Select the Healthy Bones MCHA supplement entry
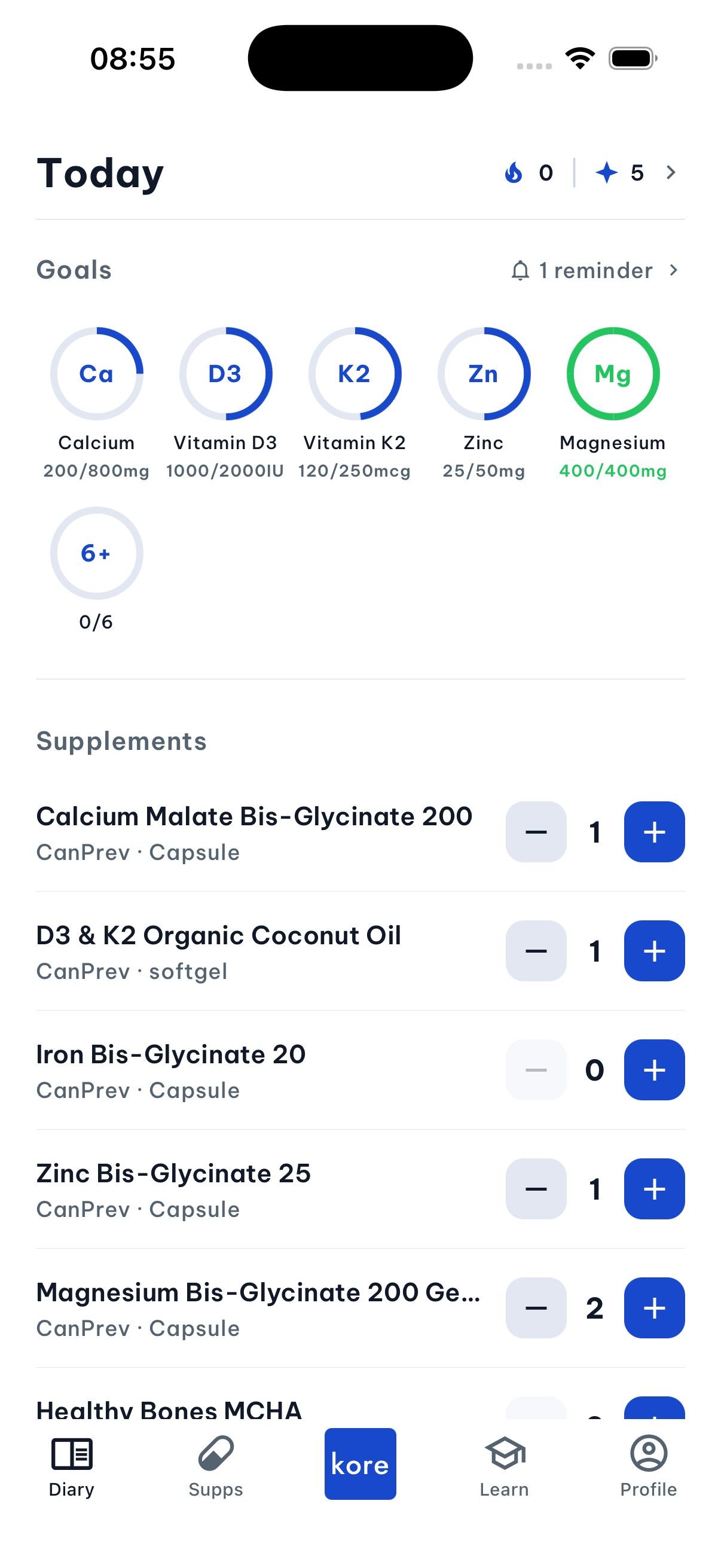This screenshot has width=721, height=1568. coord(169,1408)
